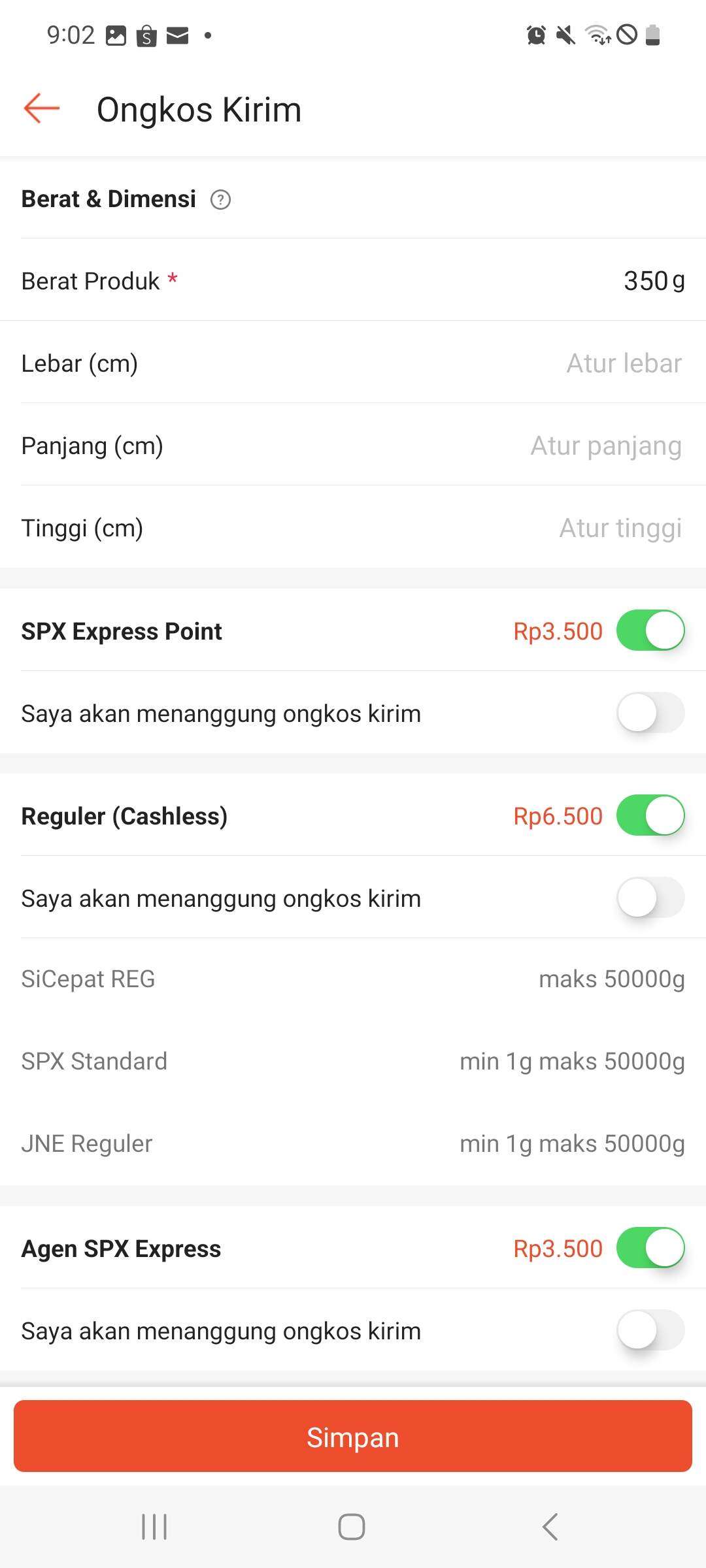The width and height of the screenshot is (706, 1568).
Task: Open the Berat & Dimensi help icon
Action: pyautogui.click(x=220, y=199)
